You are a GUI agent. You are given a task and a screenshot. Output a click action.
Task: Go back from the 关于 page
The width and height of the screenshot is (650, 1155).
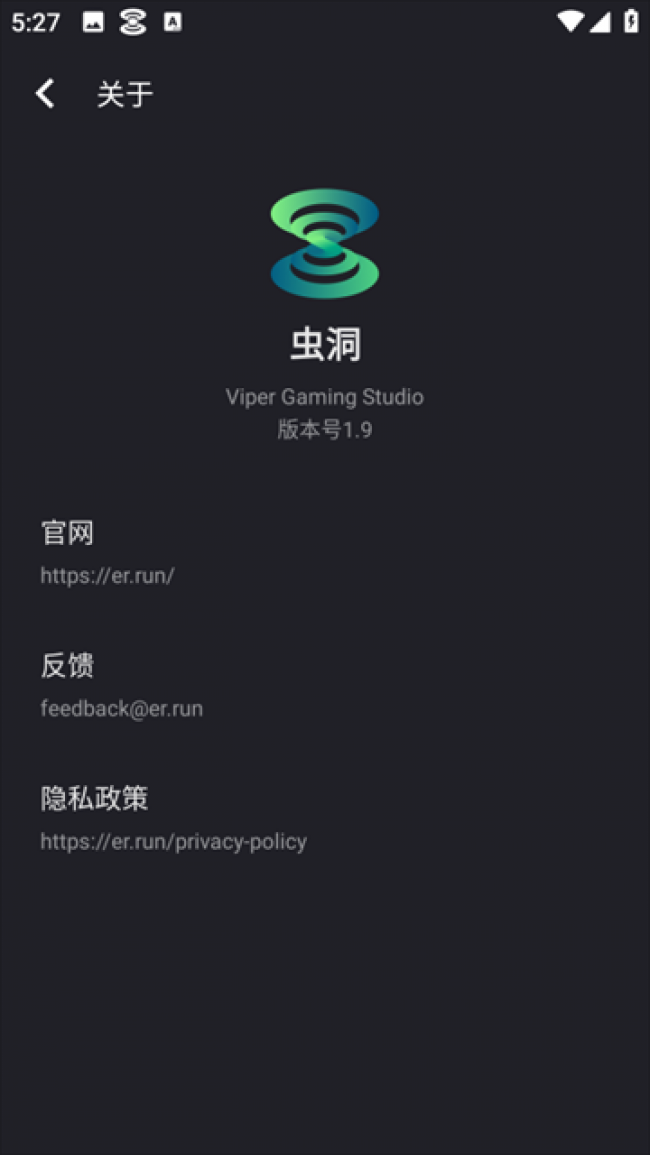point(45,94)
